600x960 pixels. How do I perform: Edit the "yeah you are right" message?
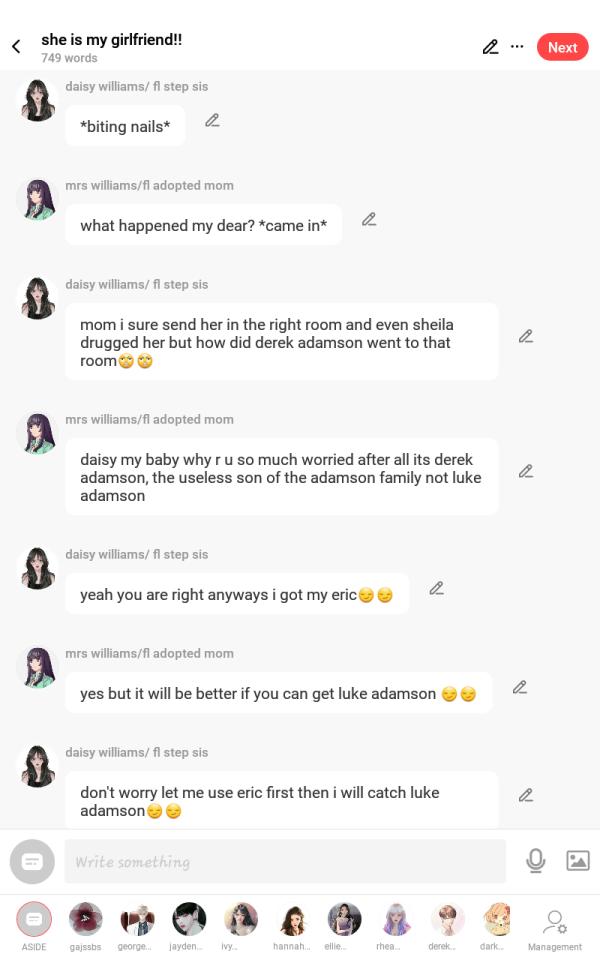pyautogui.click(x=436, y=589)
